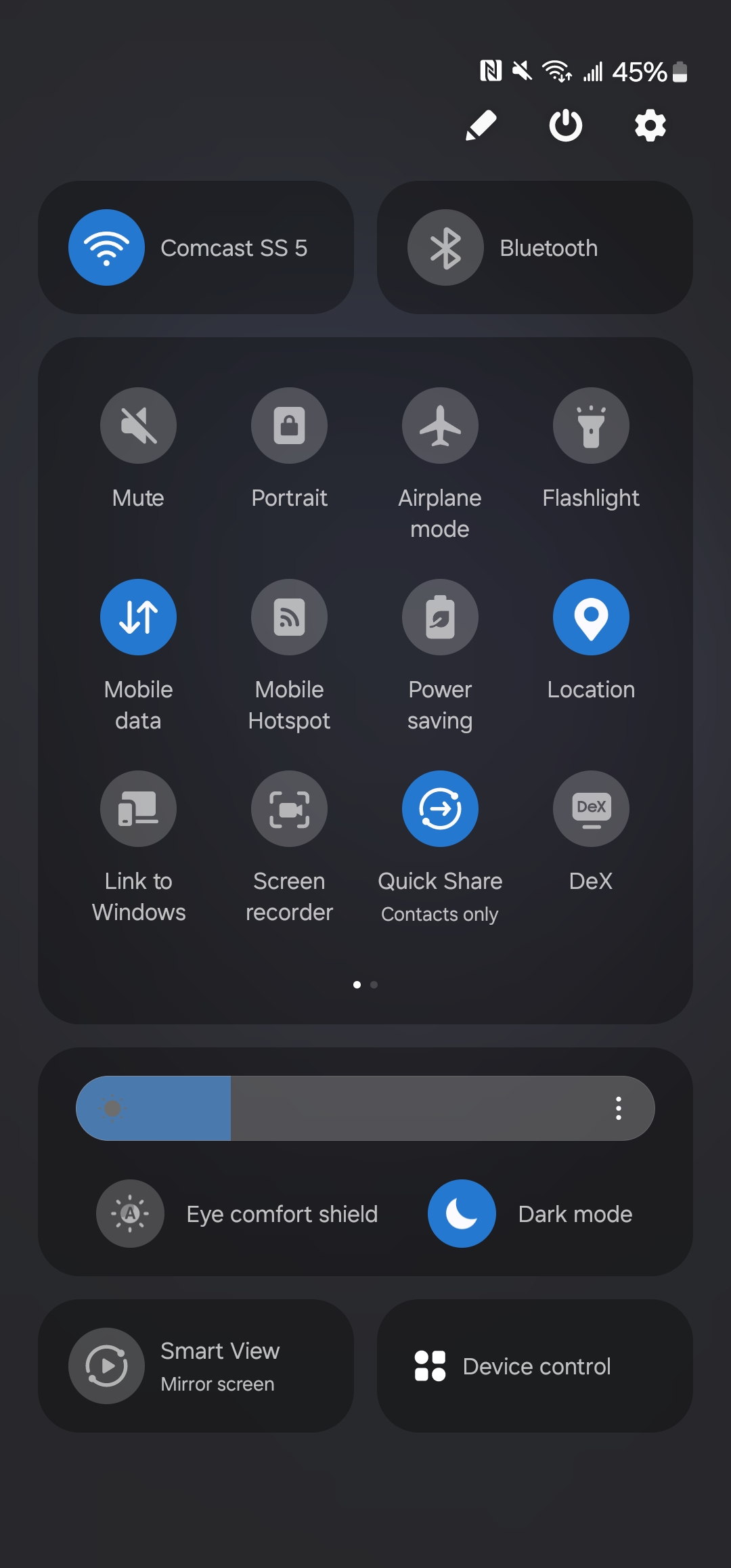Toggle the Comcast SS 5 Wi-Fi tile

pyautogui.click(x=106, y=248)
